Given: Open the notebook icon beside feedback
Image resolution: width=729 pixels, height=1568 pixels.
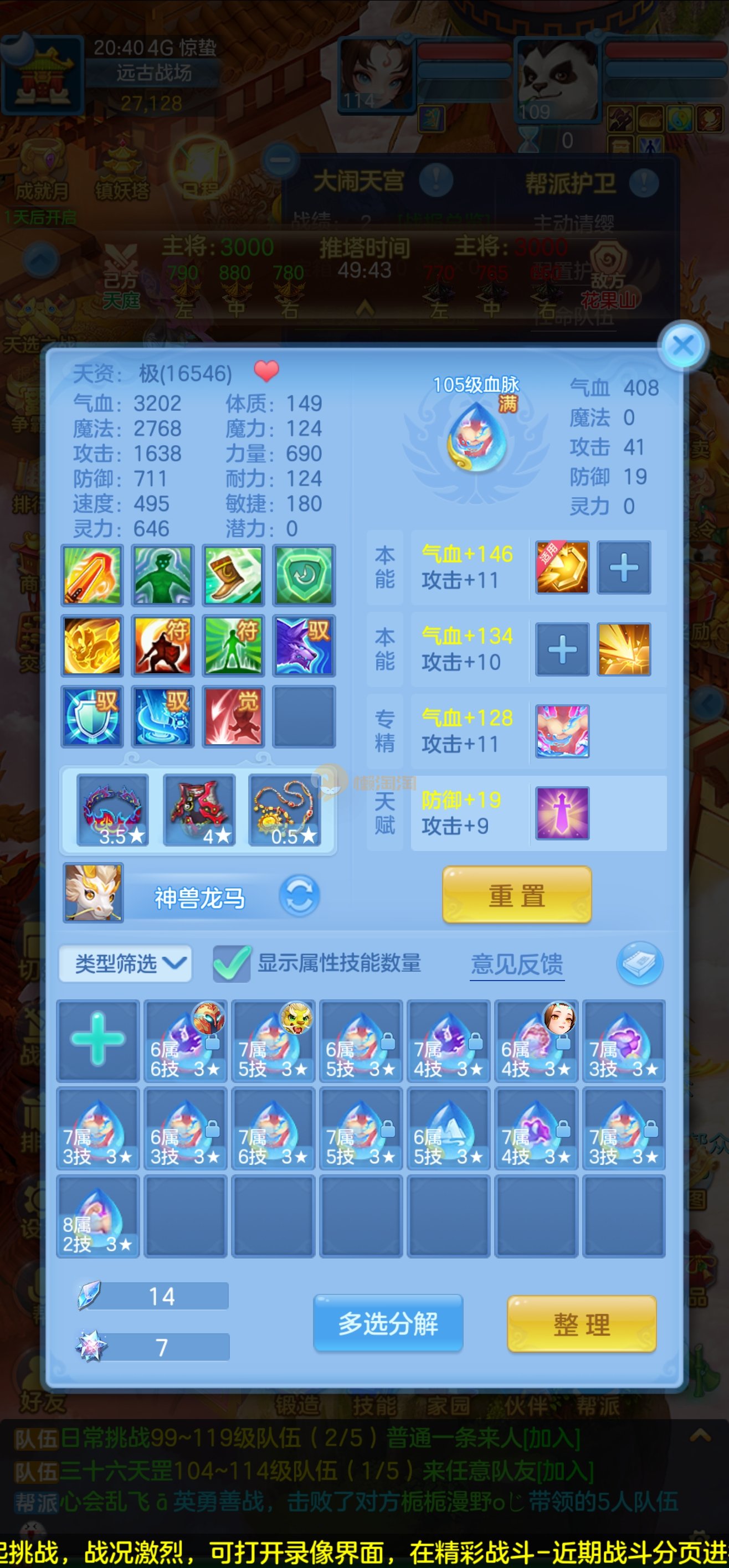Looking at the screenshot, I should [x=639, y=963].
